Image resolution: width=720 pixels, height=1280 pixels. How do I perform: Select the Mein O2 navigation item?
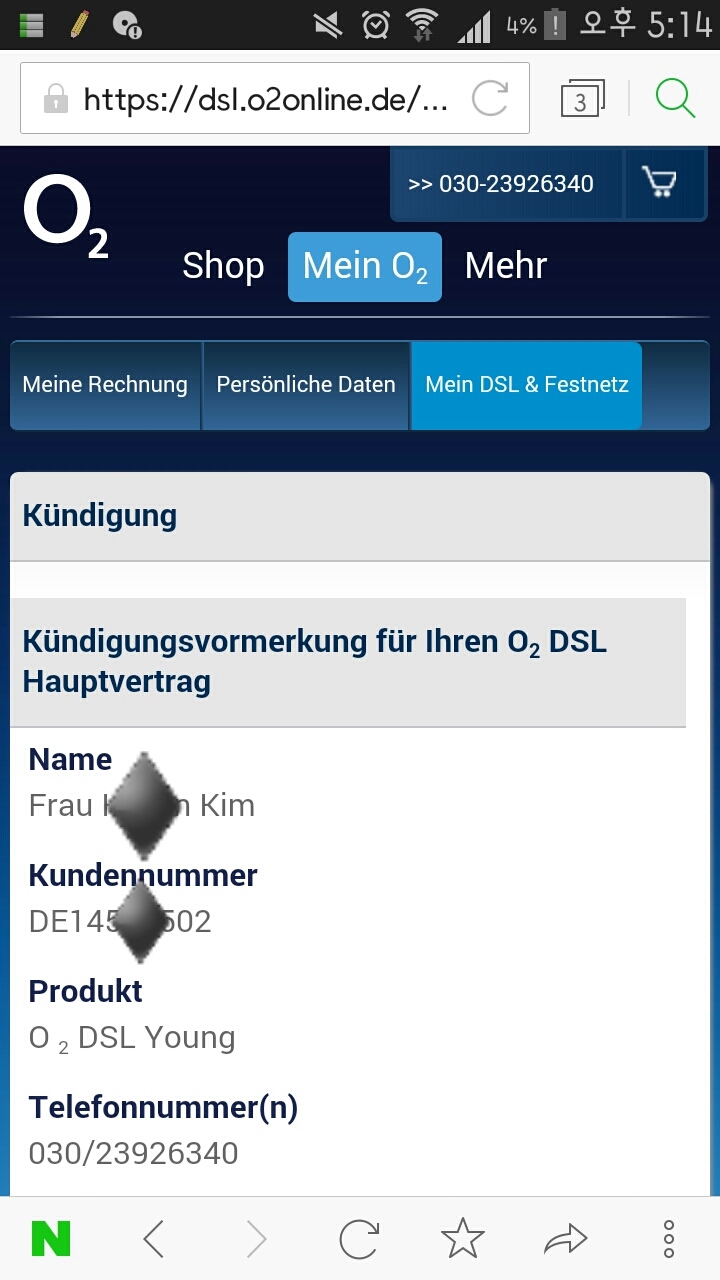pyautogui.click(x=364, y=266)
